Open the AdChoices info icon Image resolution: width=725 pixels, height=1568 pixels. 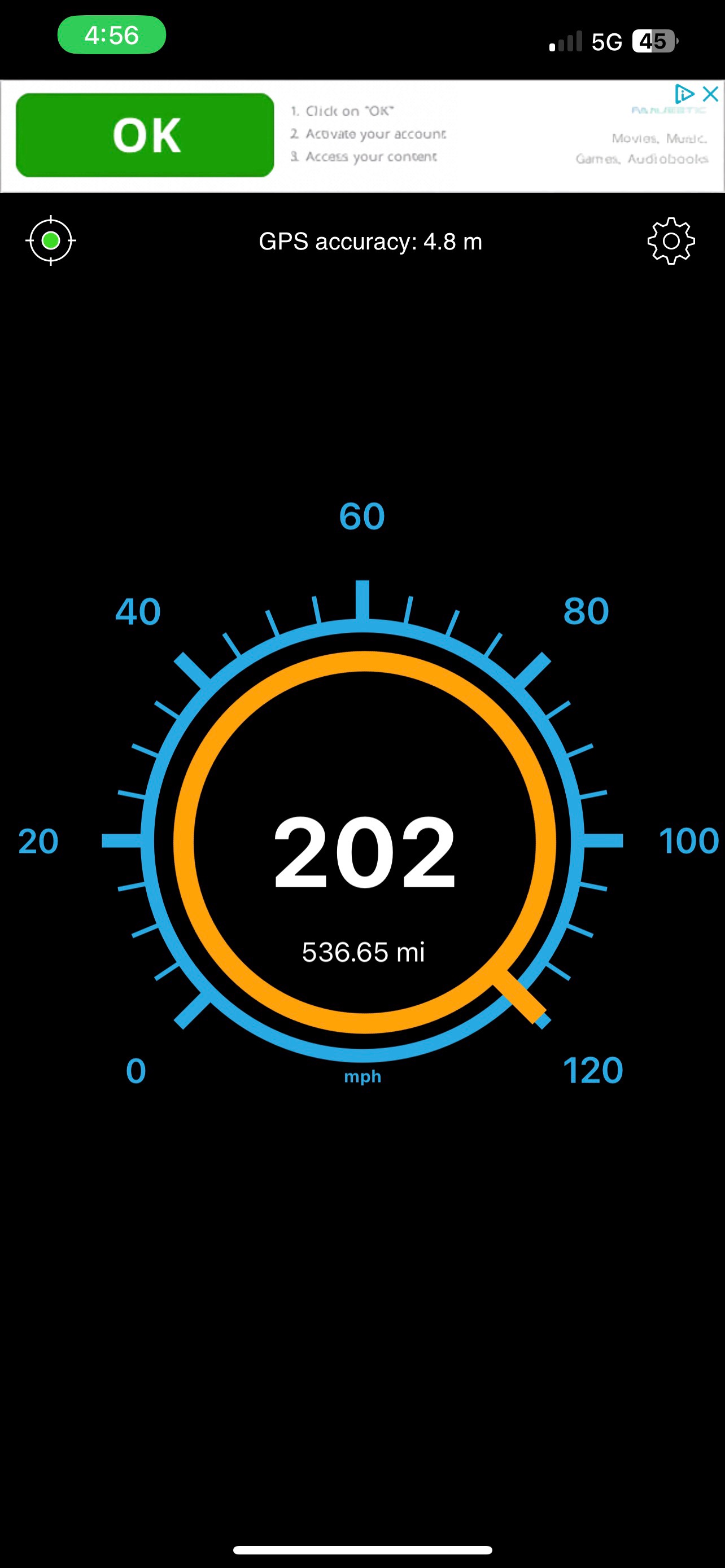tap(684, 94)
